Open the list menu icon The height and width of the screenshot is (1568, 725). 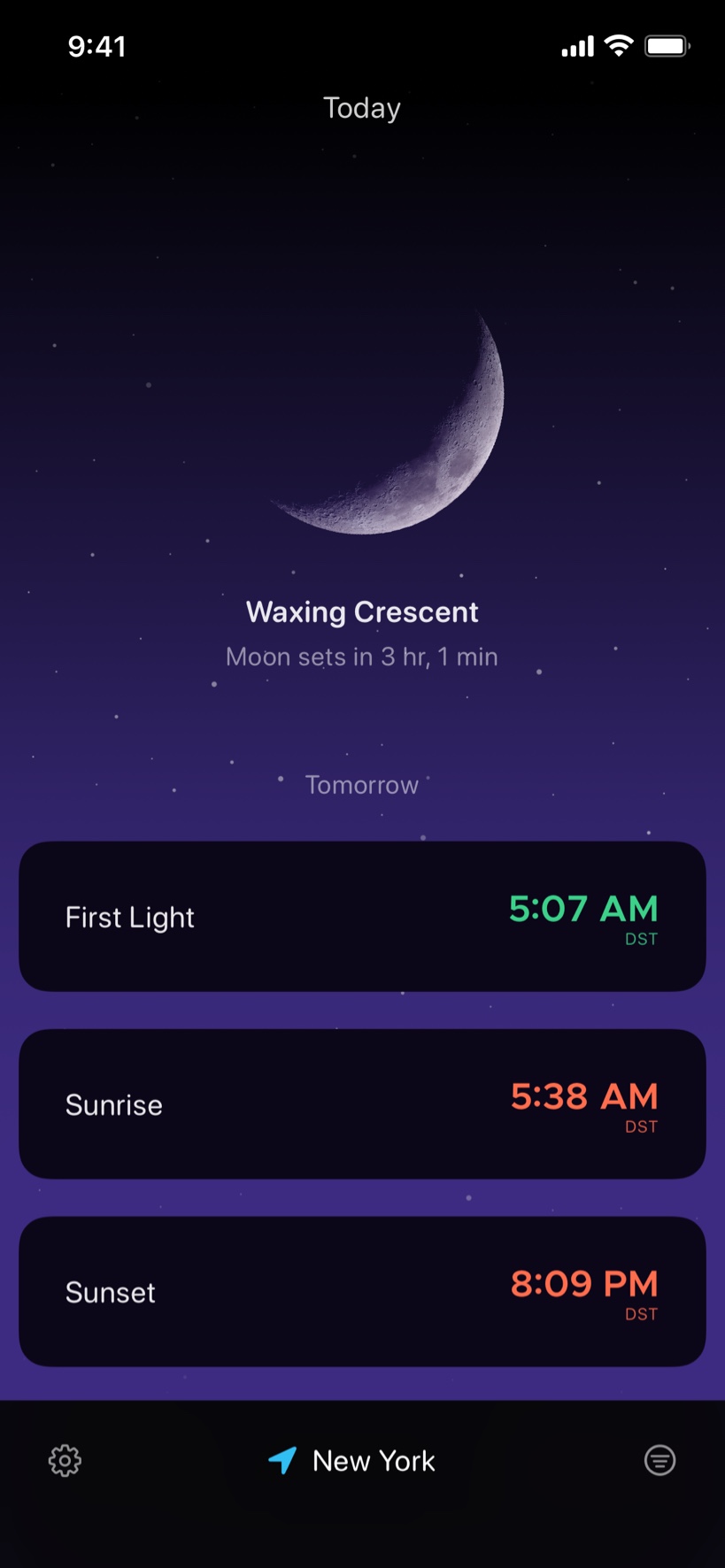pyautogui.click(x=659, y=1460)
